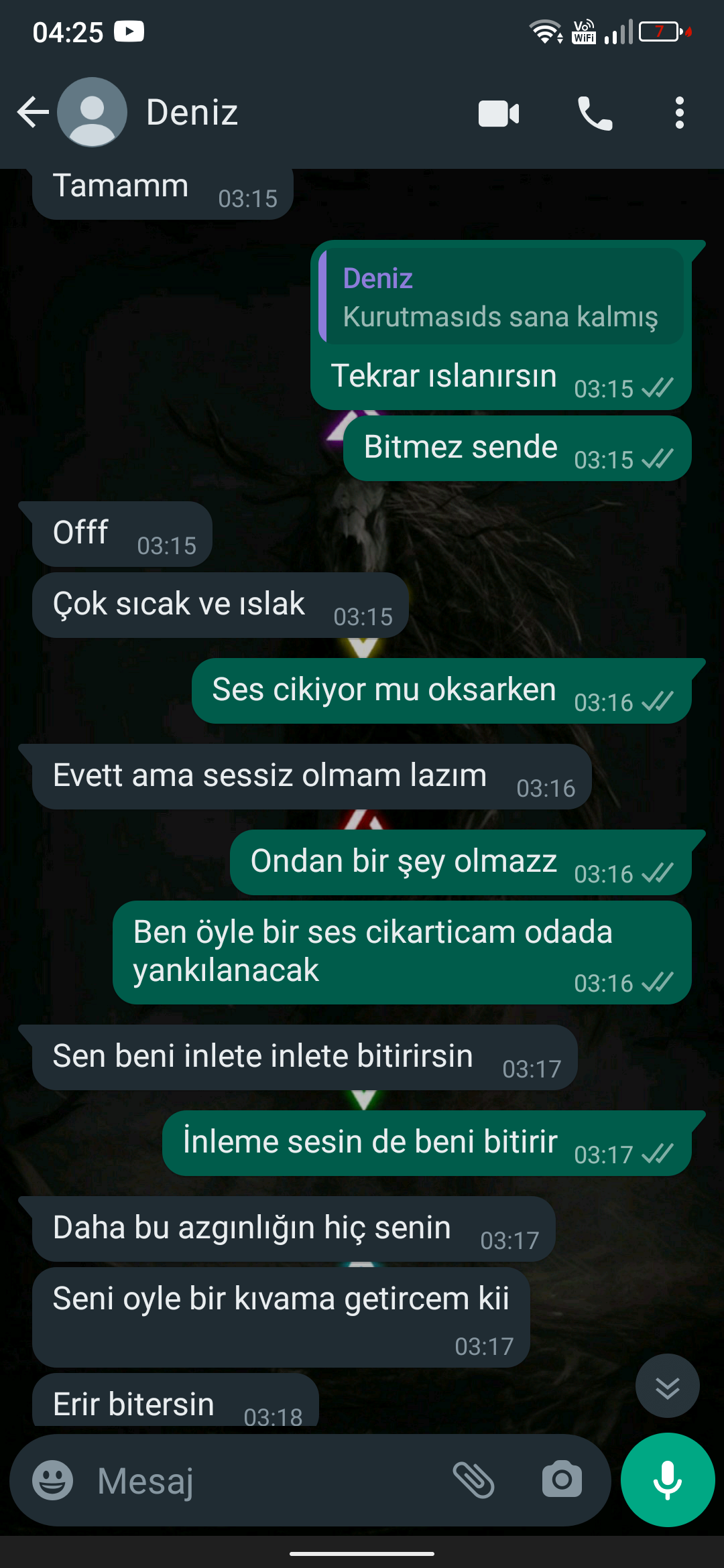Jump to latest messages with down chevron
Viewport: 724px width, 1568px height.
coord(668,1386)
